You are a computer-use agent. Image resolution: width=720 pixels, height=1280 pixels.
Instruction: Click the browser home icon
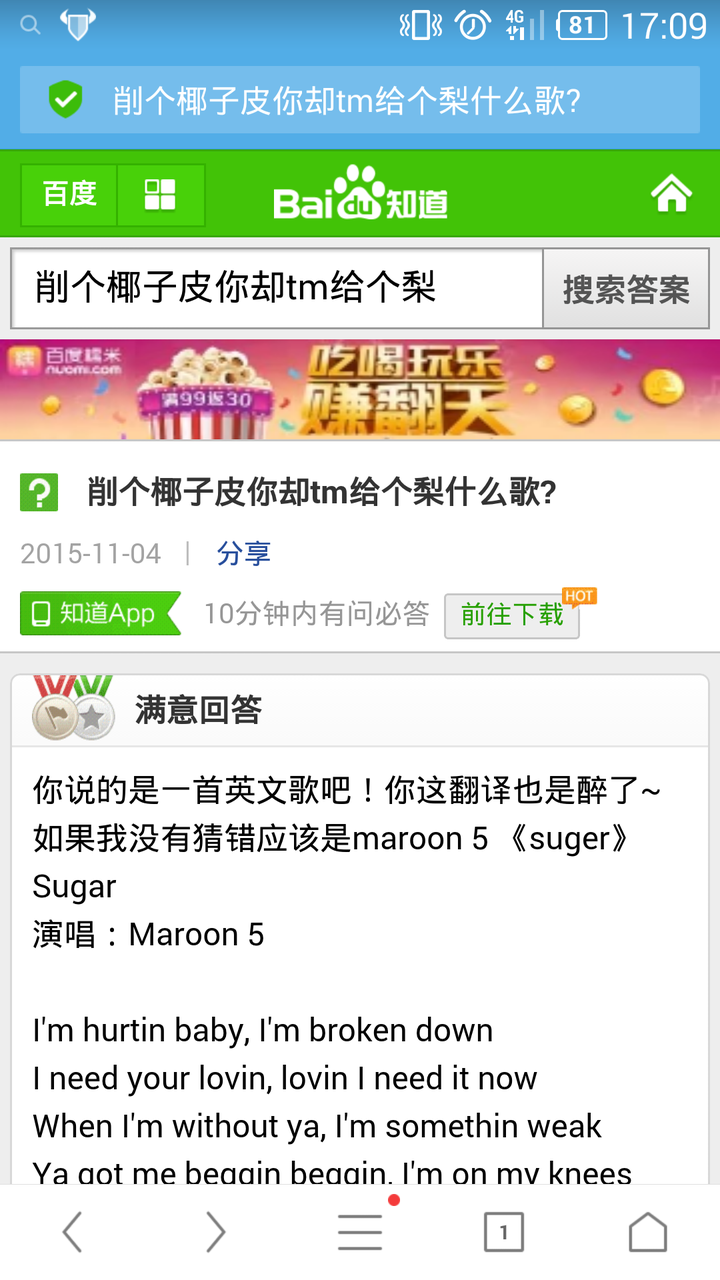coord(648,1232)
